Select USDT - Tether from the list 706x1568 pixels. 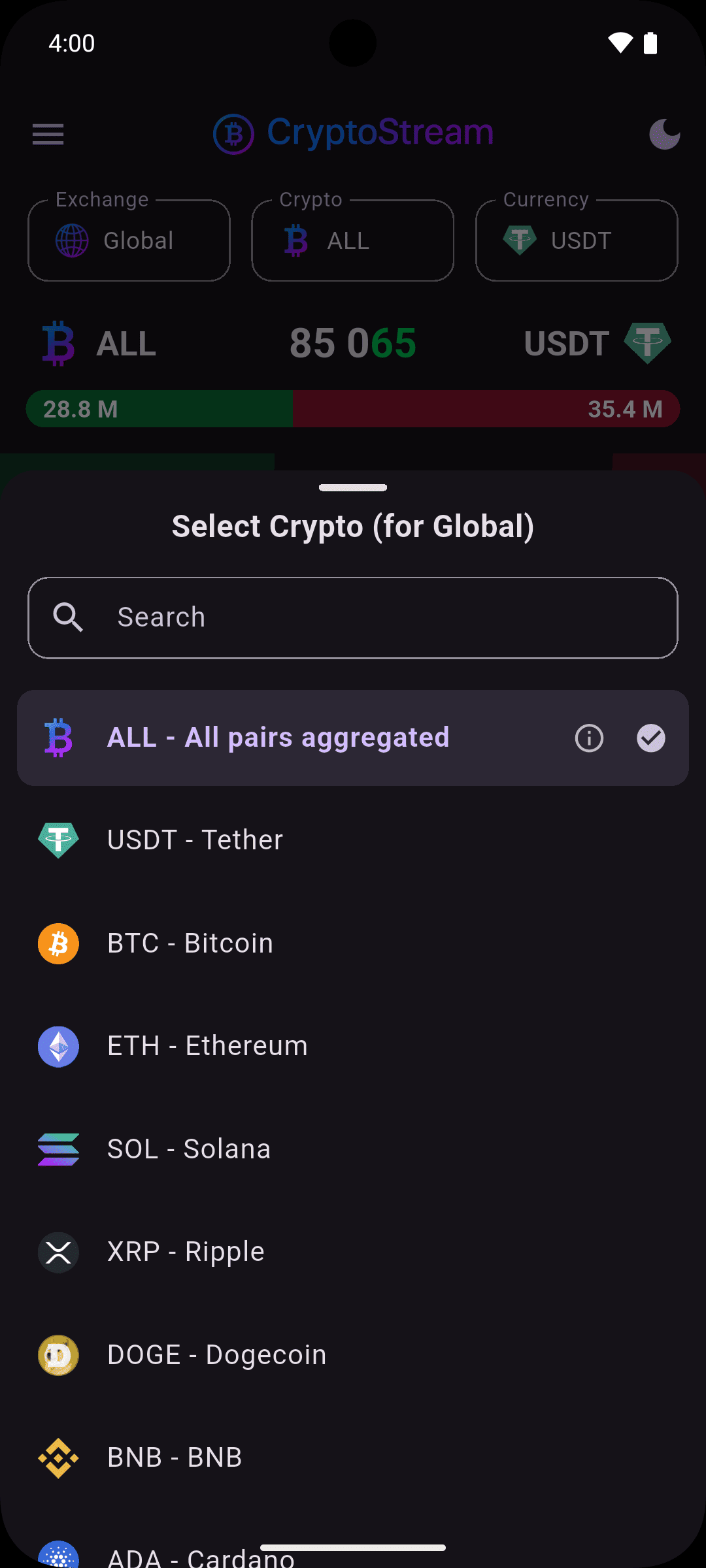(194, 840)
